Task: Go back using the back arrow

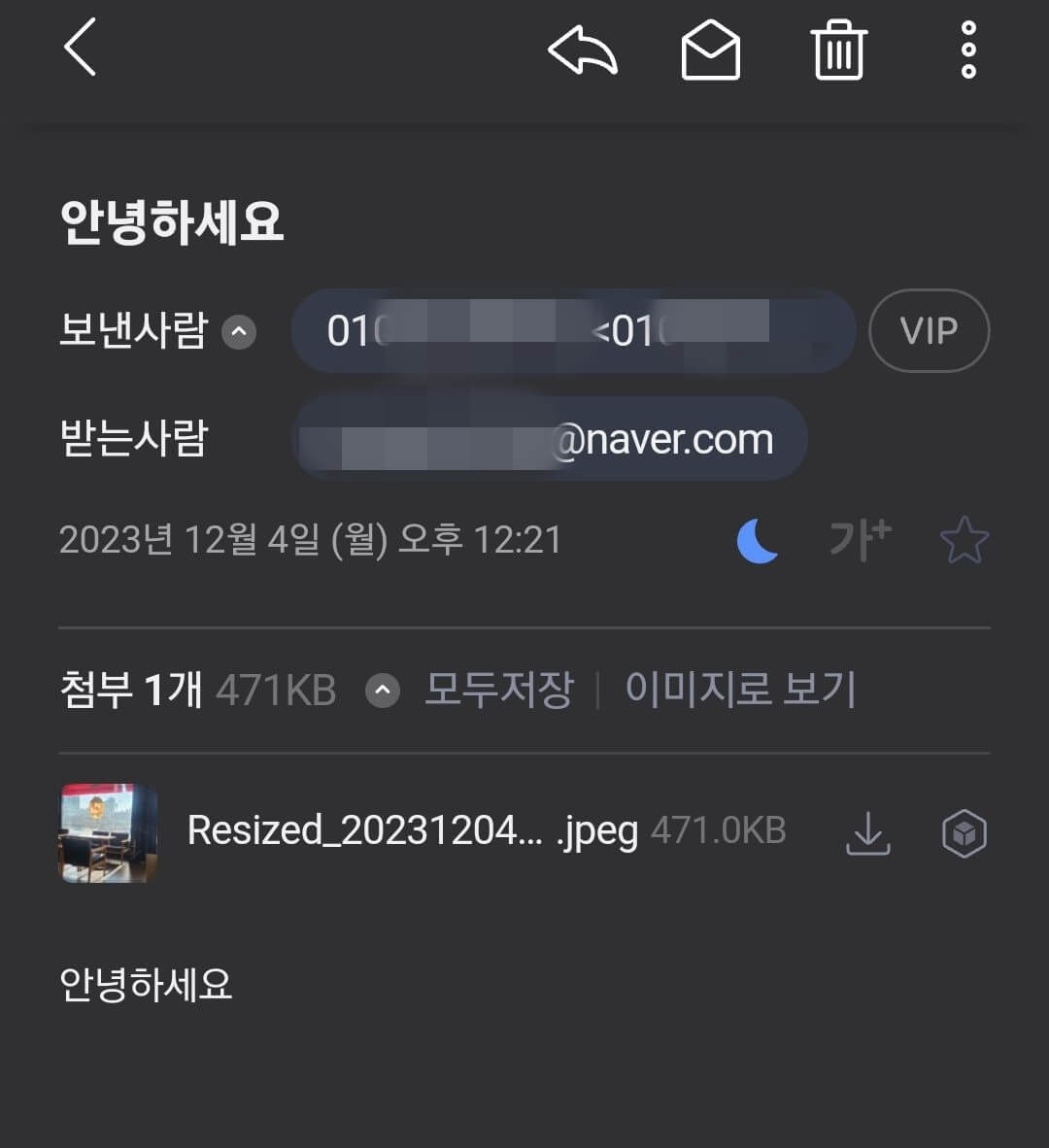Action: (80, 49)
